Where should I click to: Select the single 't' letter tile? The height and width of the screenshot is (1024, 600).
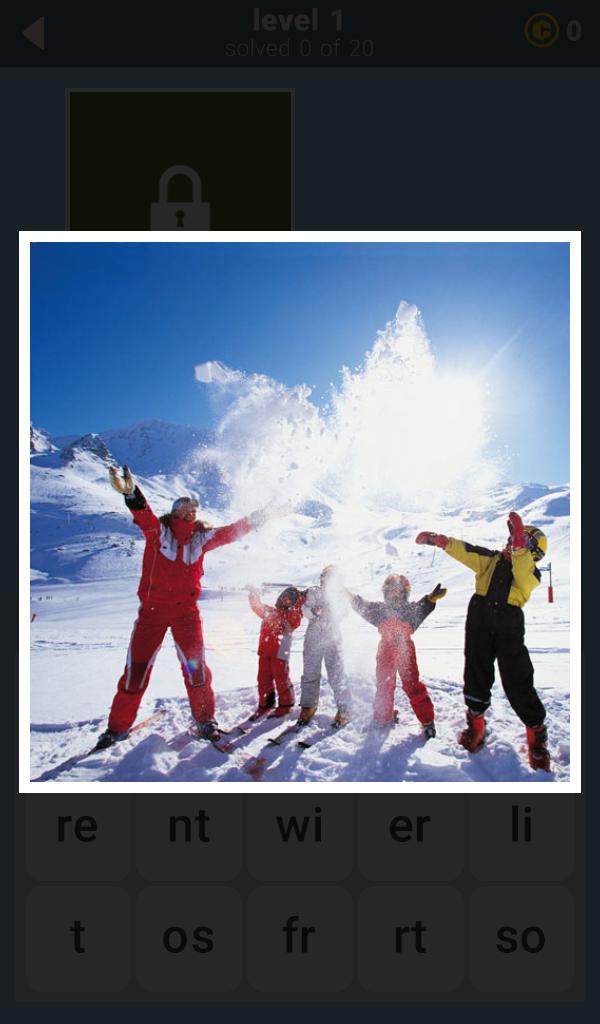pyautogui.click(x=78, y=938)
